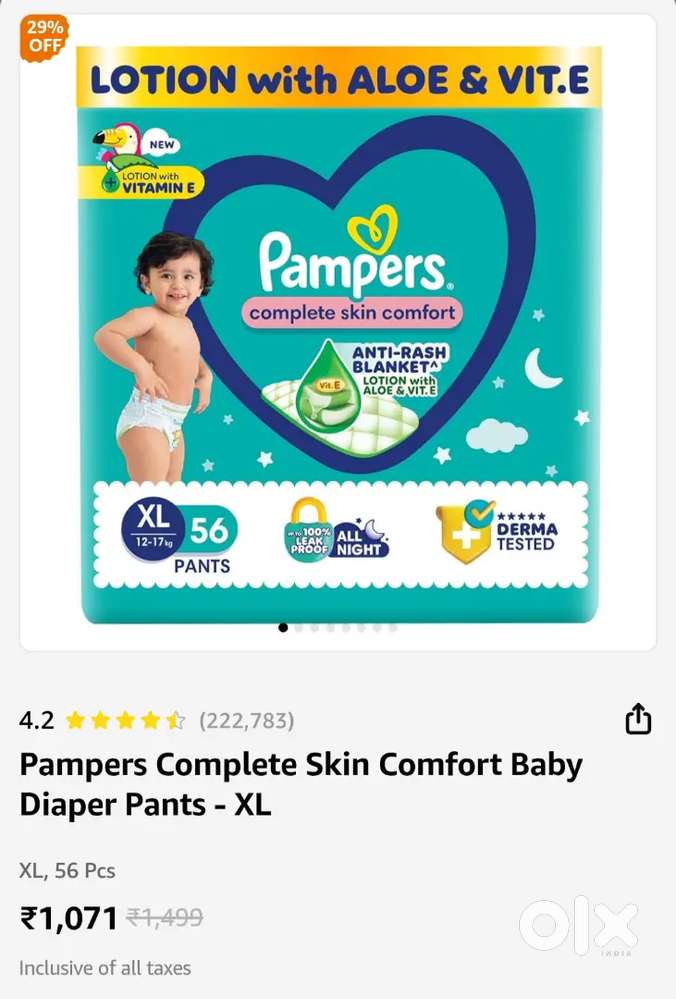
Task: Open the Pampers pack product image
Action: [338, 334]
